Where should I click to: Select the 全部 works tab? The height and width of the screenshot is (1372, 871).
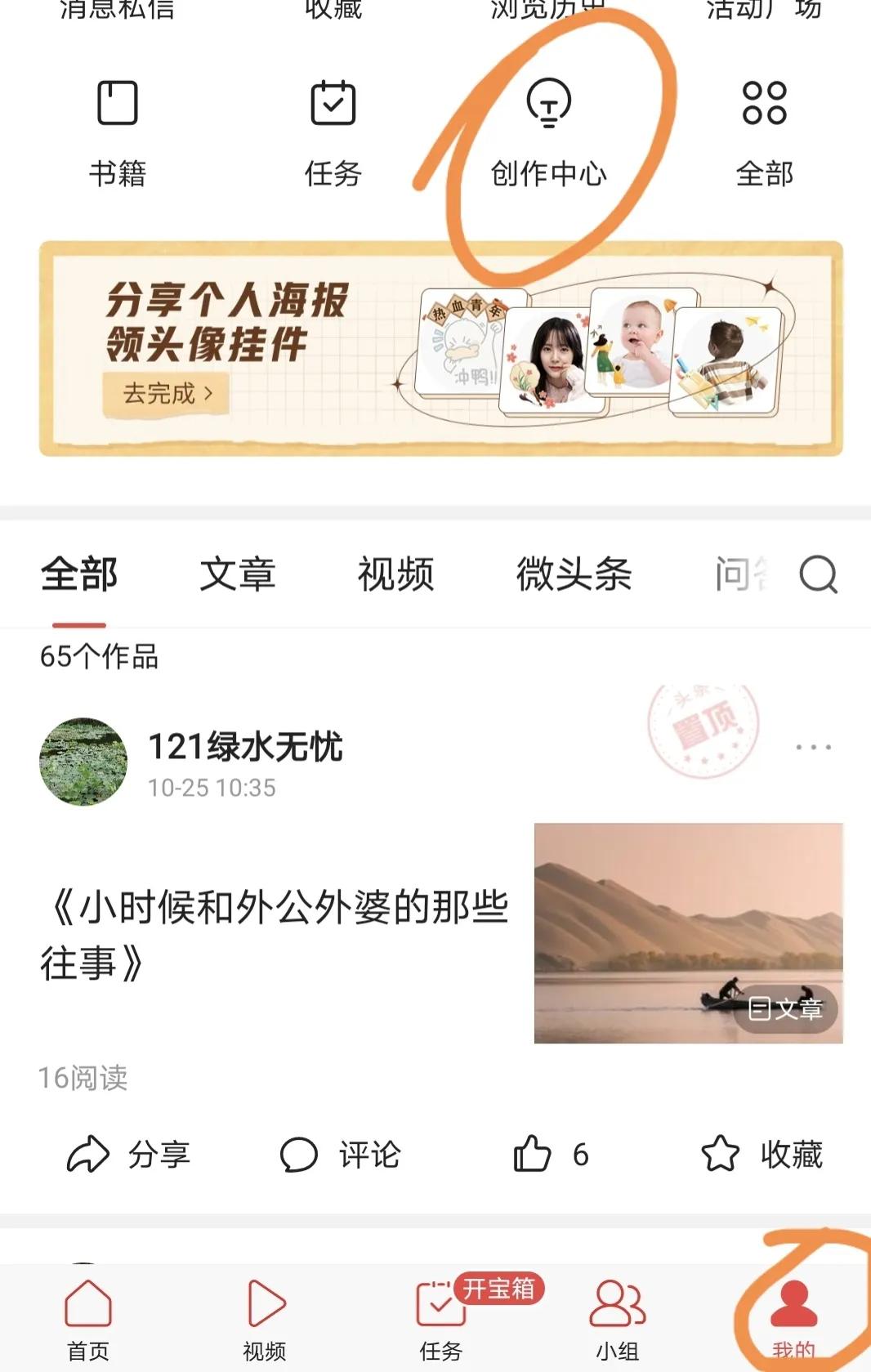(79, 574)
